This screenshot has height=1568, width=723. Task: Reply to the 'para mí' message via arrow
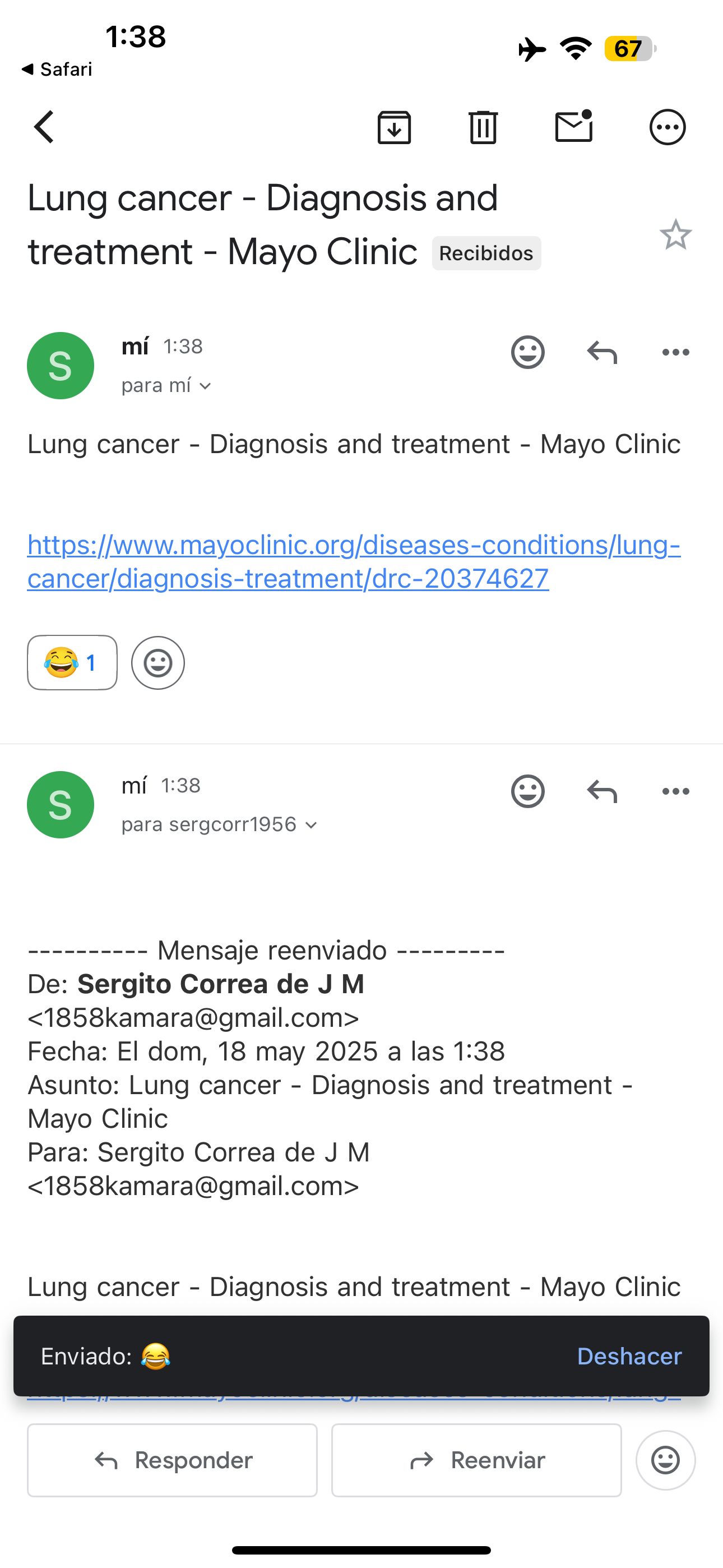tap(602, 352)
